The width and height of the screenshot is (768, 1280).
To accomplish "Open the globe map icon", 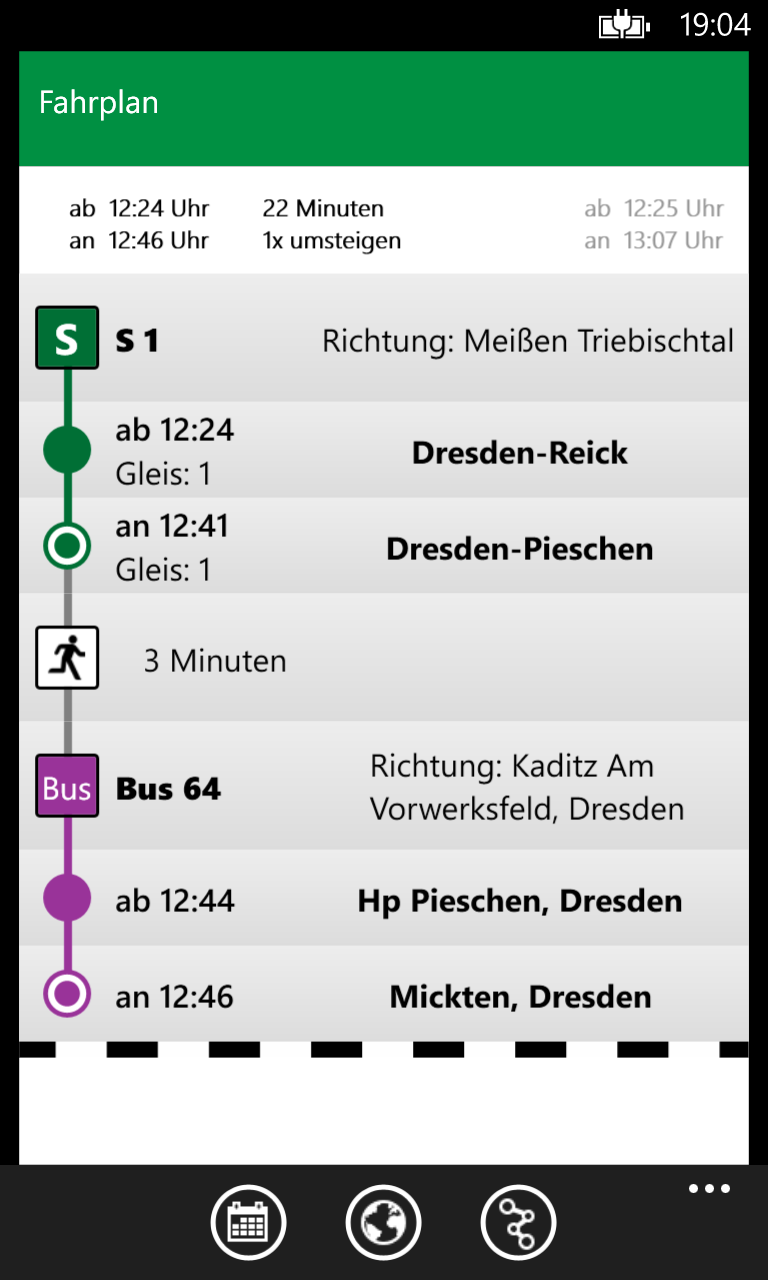I will [x=383, y=1222].
